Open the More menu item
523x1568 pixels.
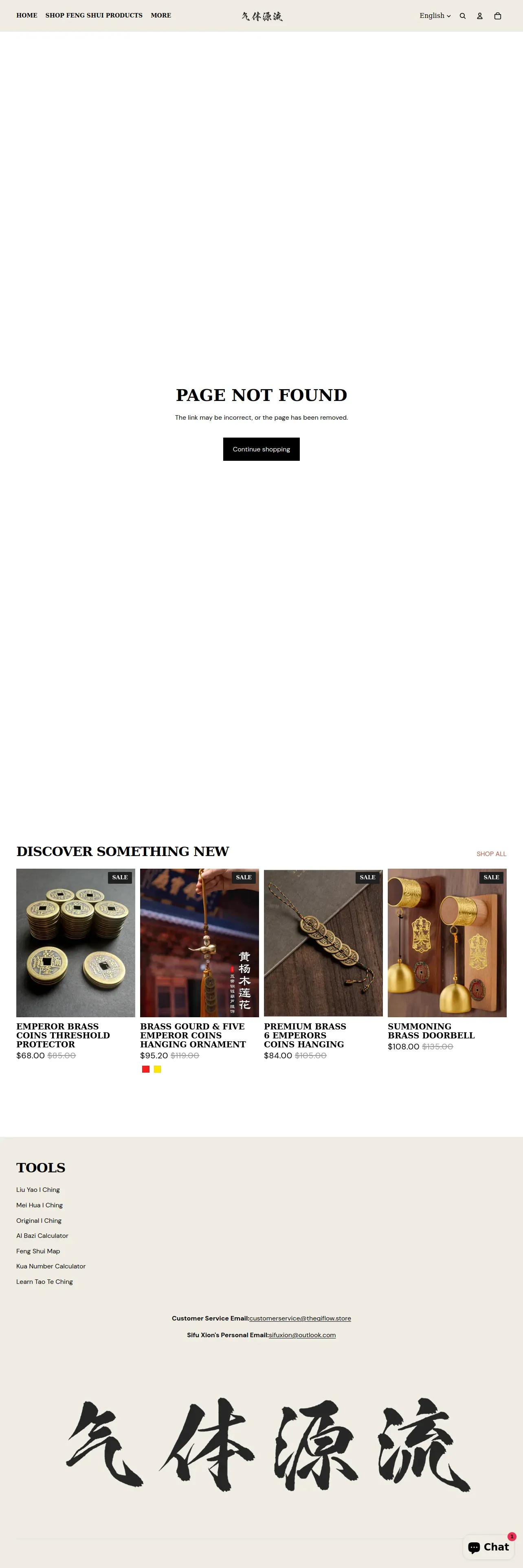point(161,15)
